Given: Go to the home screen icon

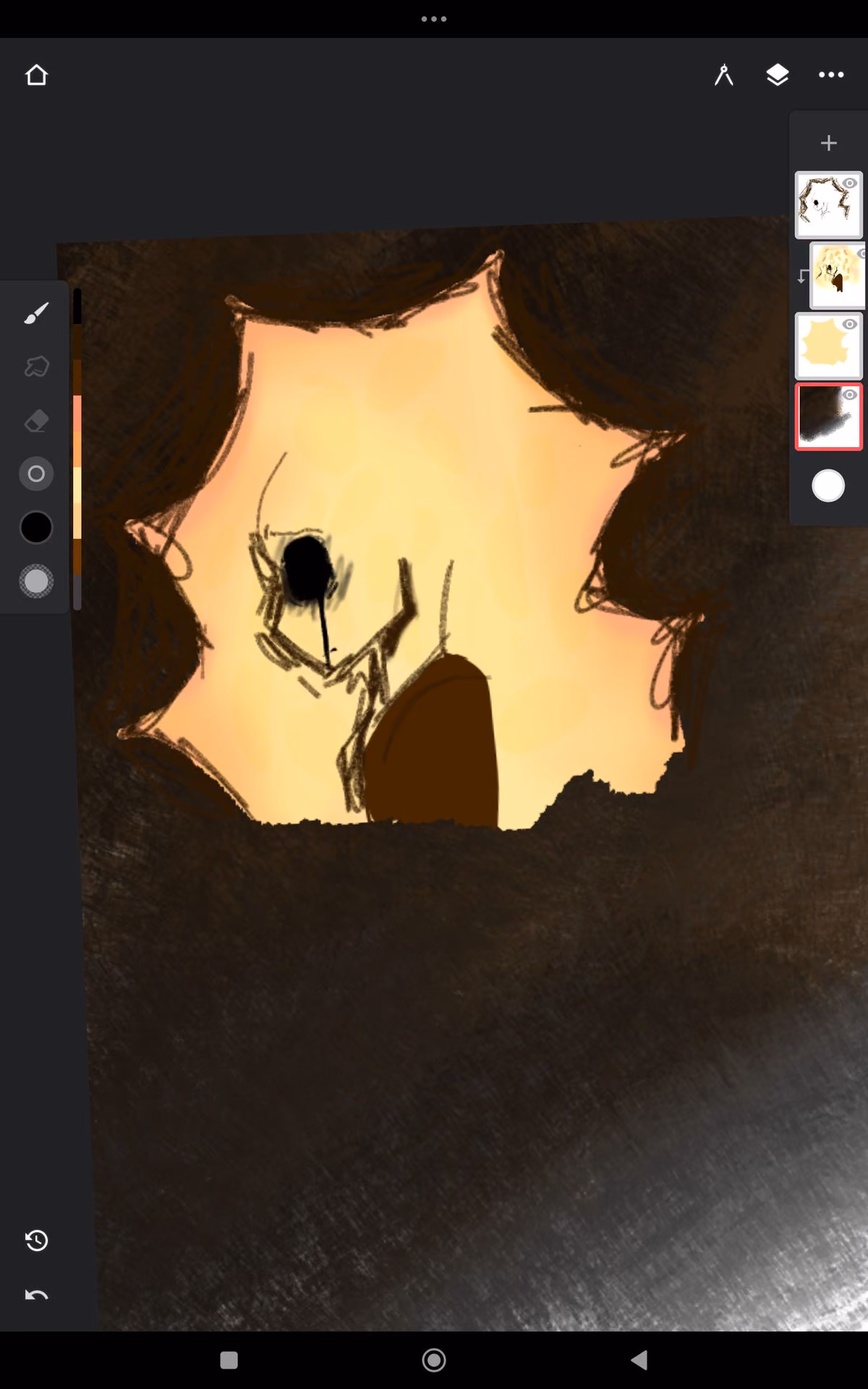Looking at the screenshot, I should coord(37,75).
